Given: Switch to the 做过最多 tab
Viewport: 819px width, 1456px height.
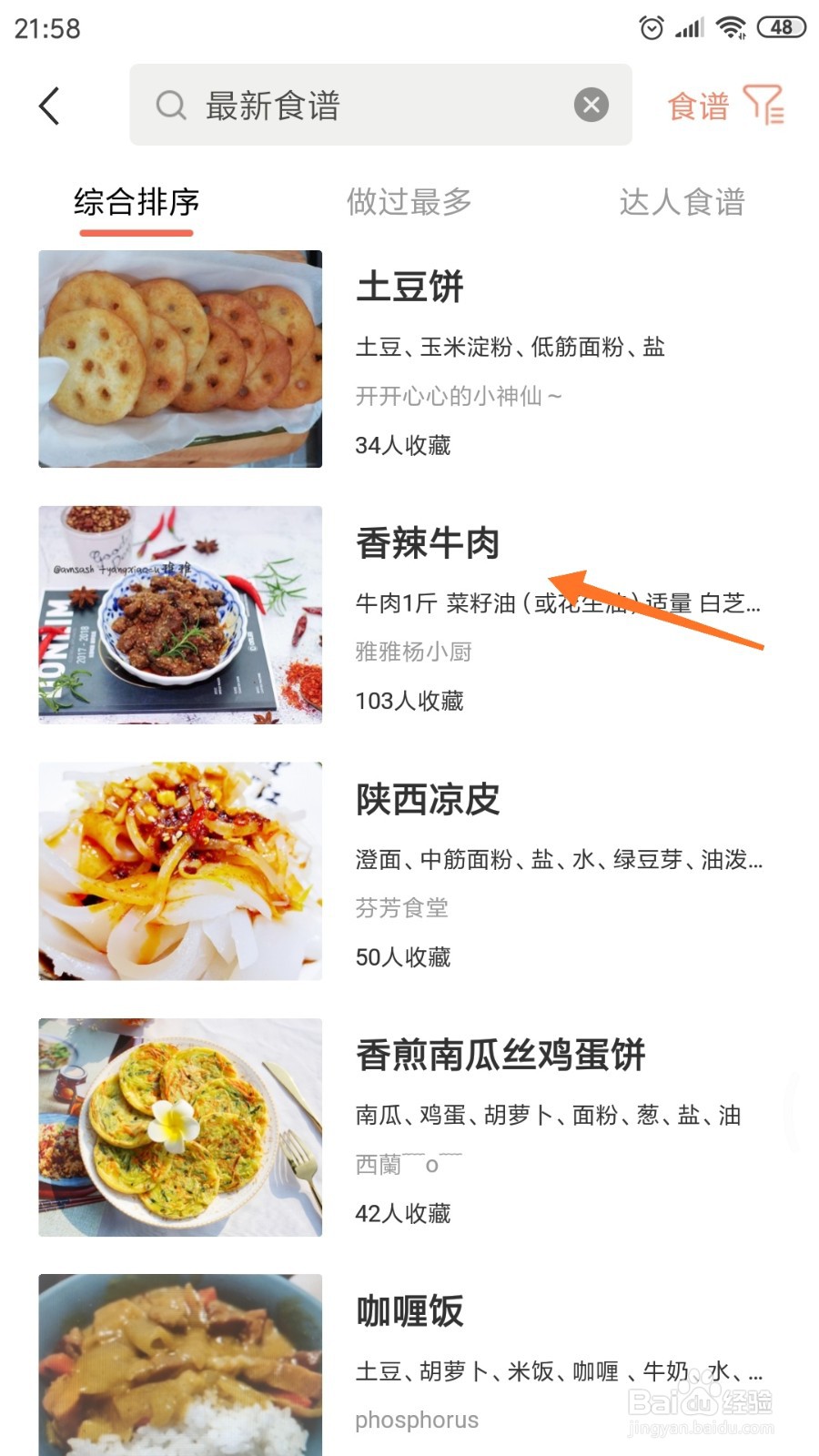Looking at the screenshot, I should click(x=409, y=202).
